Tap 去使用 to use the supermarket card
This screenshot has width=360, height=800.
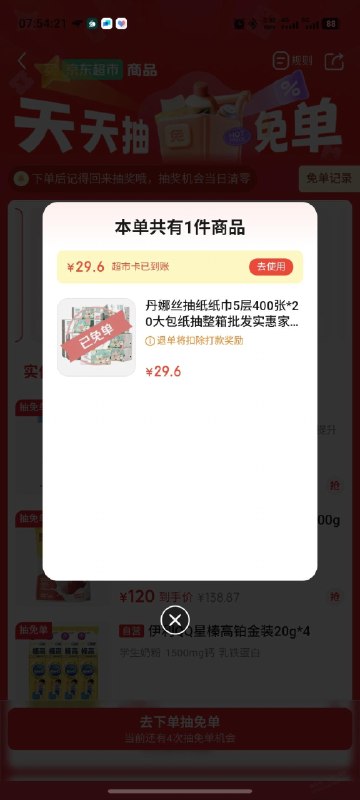tap(271, 267)
